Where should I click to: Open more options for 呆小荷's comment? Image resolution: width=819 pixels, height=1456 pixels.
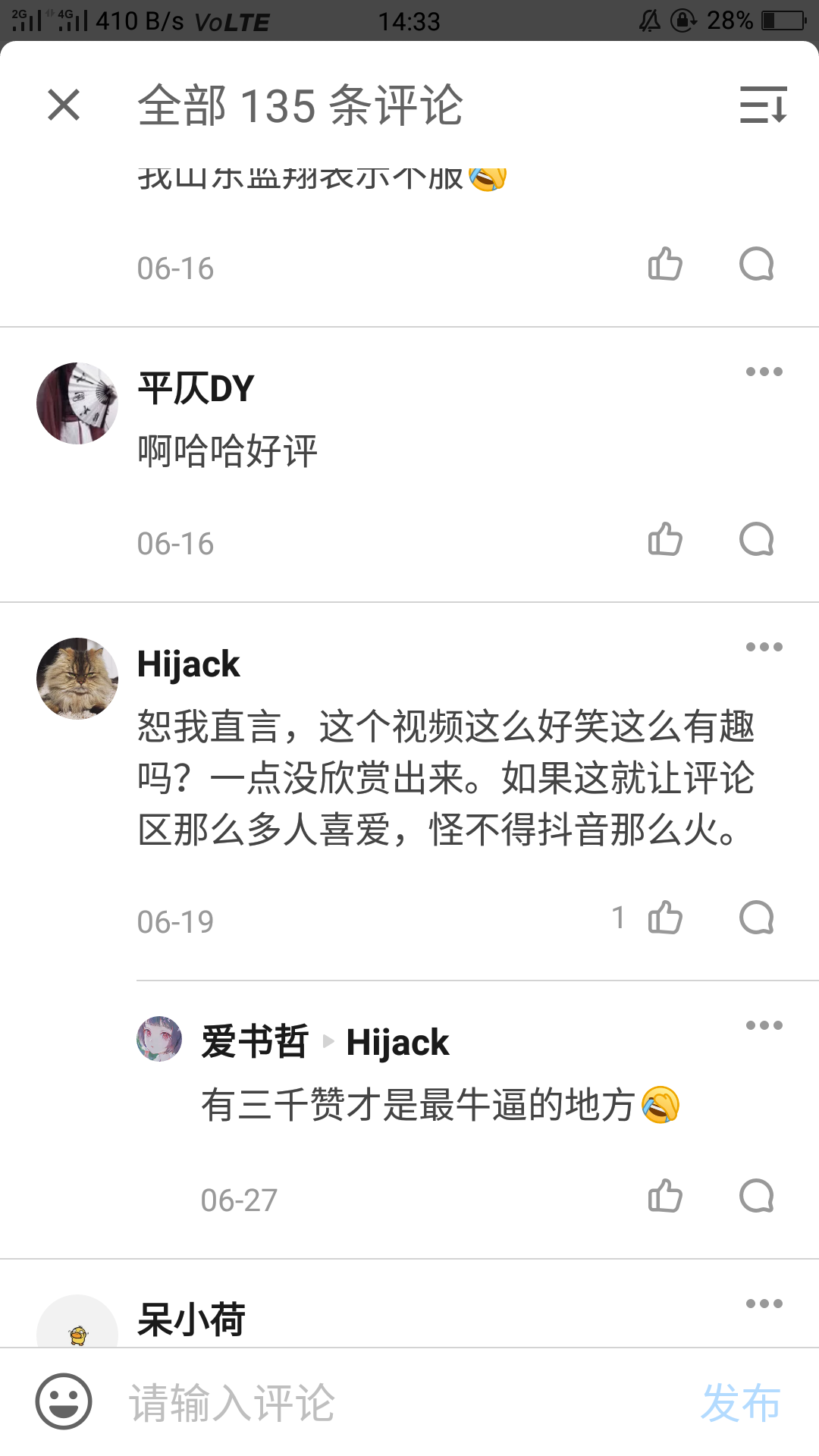click(764, 1304)
